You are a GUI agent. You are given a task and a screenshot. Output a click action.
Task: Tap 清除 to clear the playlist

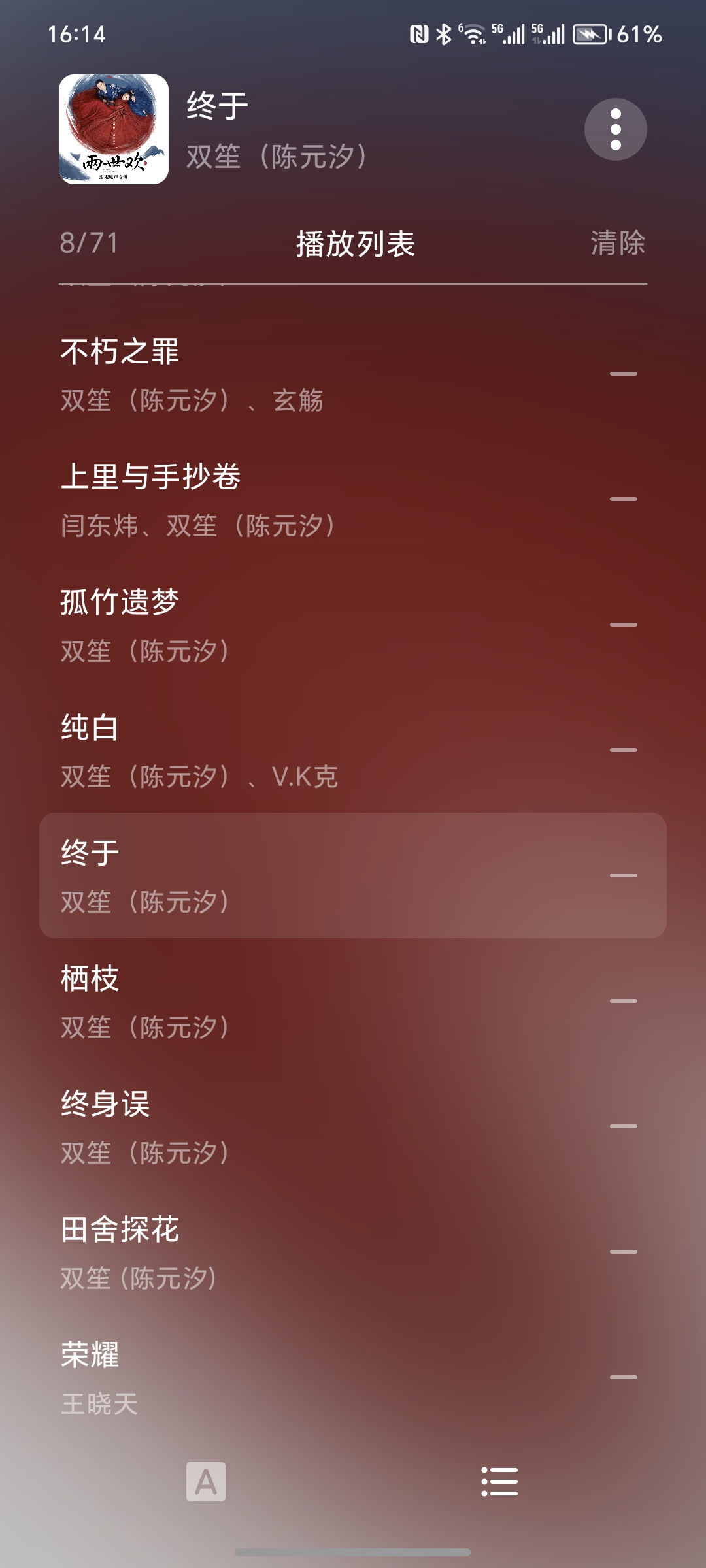618,243
